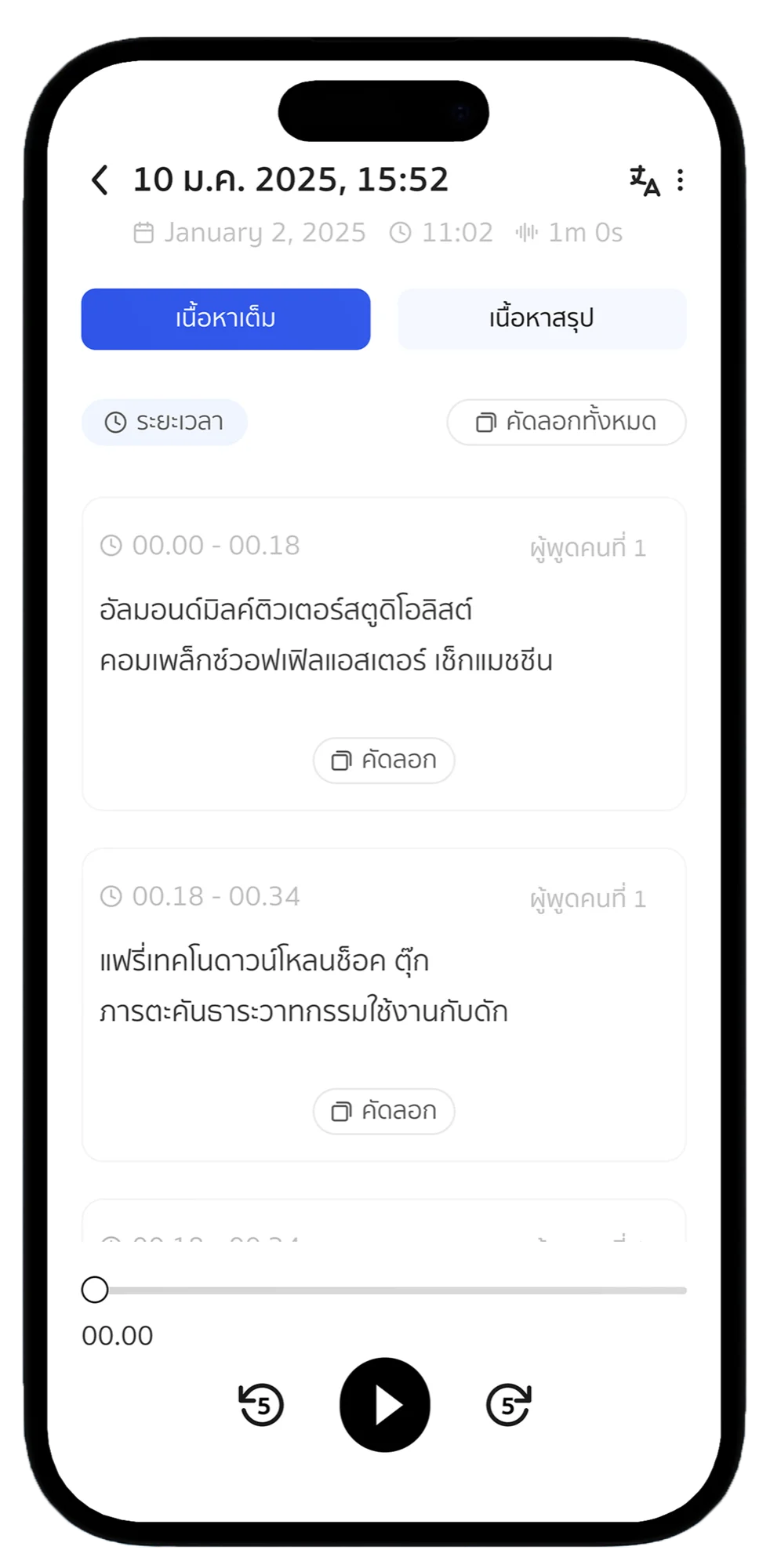Click the clock icon next to 11:02
Viewport: 770px width, 1568px height.
(x=401, y=232)
